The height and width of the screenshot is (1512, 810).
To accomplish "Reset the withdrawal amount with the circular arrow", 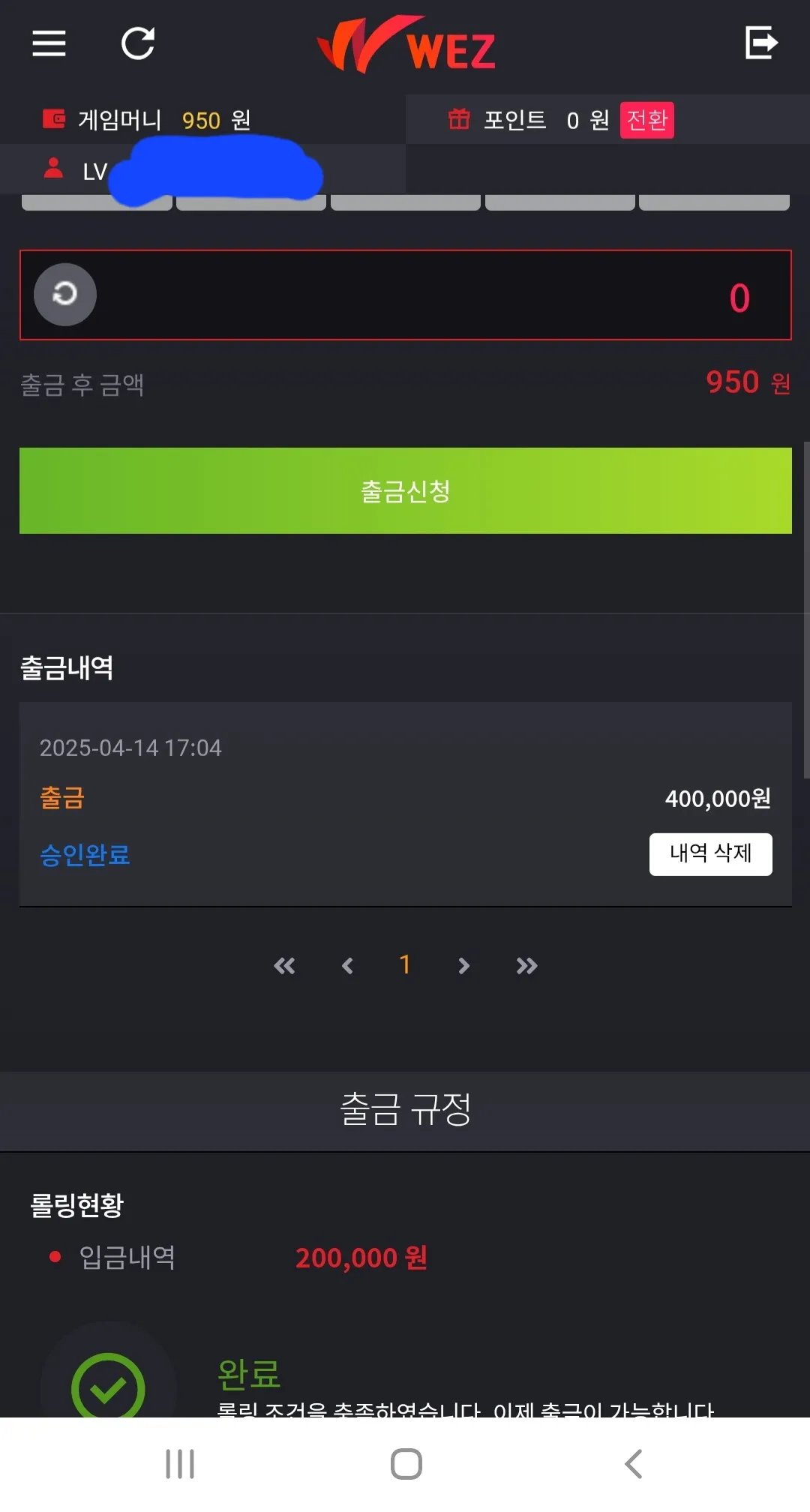I will tap(65, 294).
